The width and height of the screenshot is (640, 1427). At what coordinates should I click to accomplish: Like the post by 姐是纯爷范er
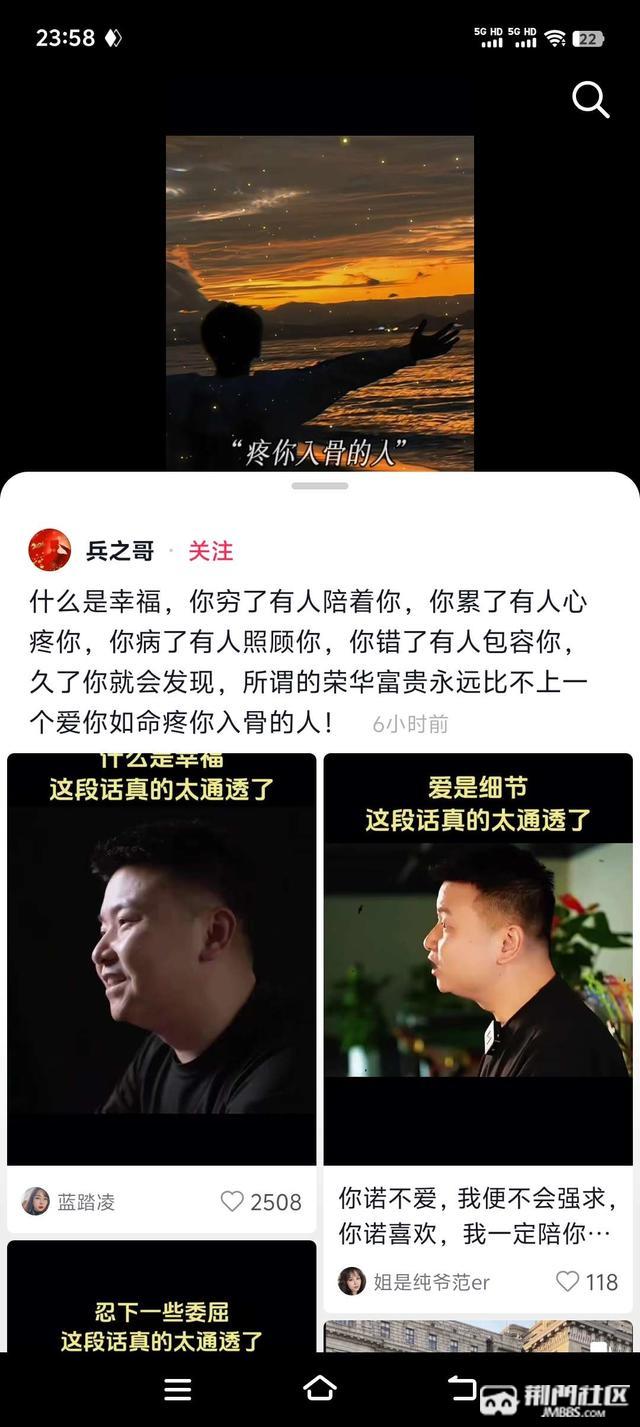pyautogui.click(x=568, y=1281)
